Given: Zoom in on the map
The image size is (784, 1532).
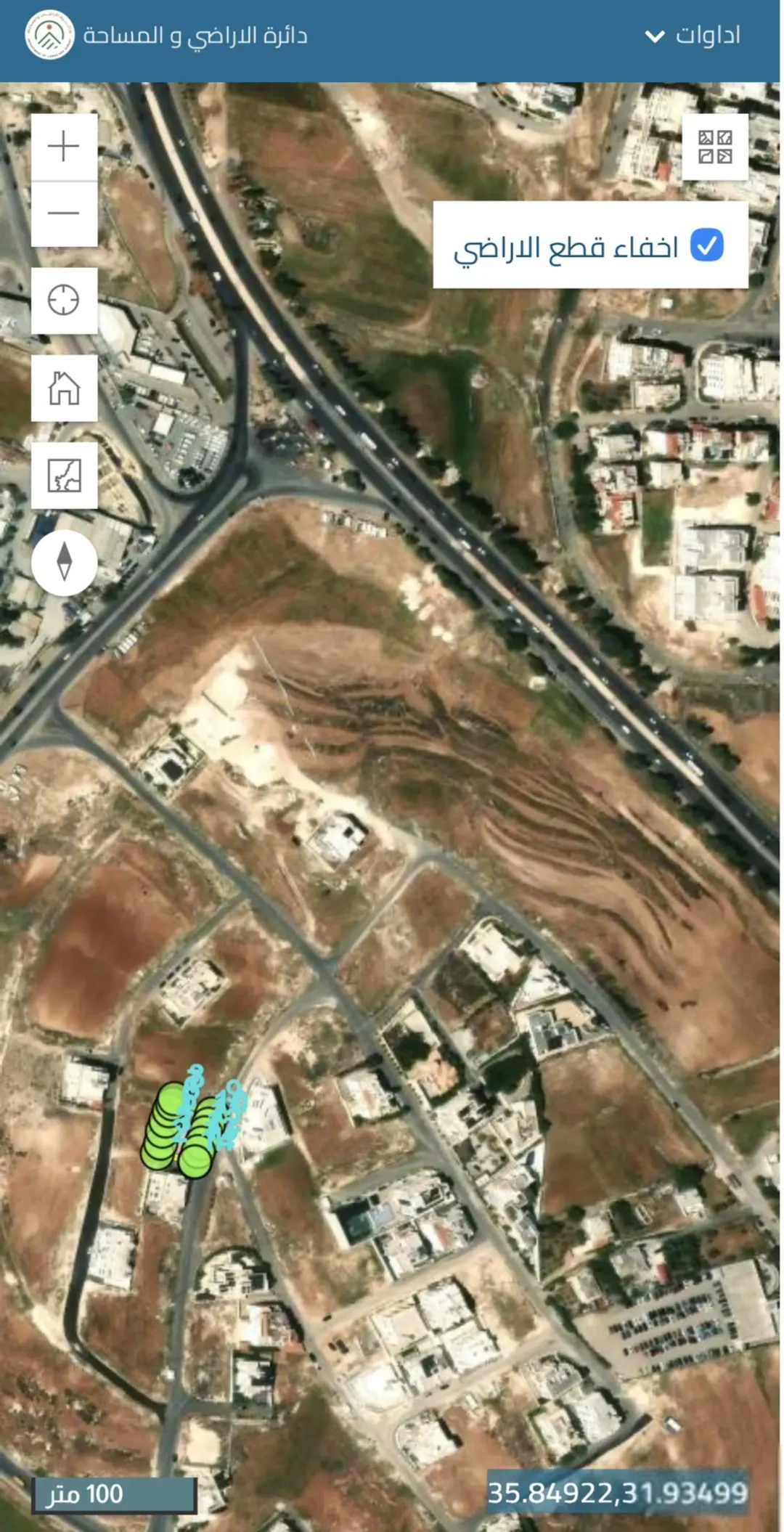Looking at the screenshot, I should click(64, 147).
